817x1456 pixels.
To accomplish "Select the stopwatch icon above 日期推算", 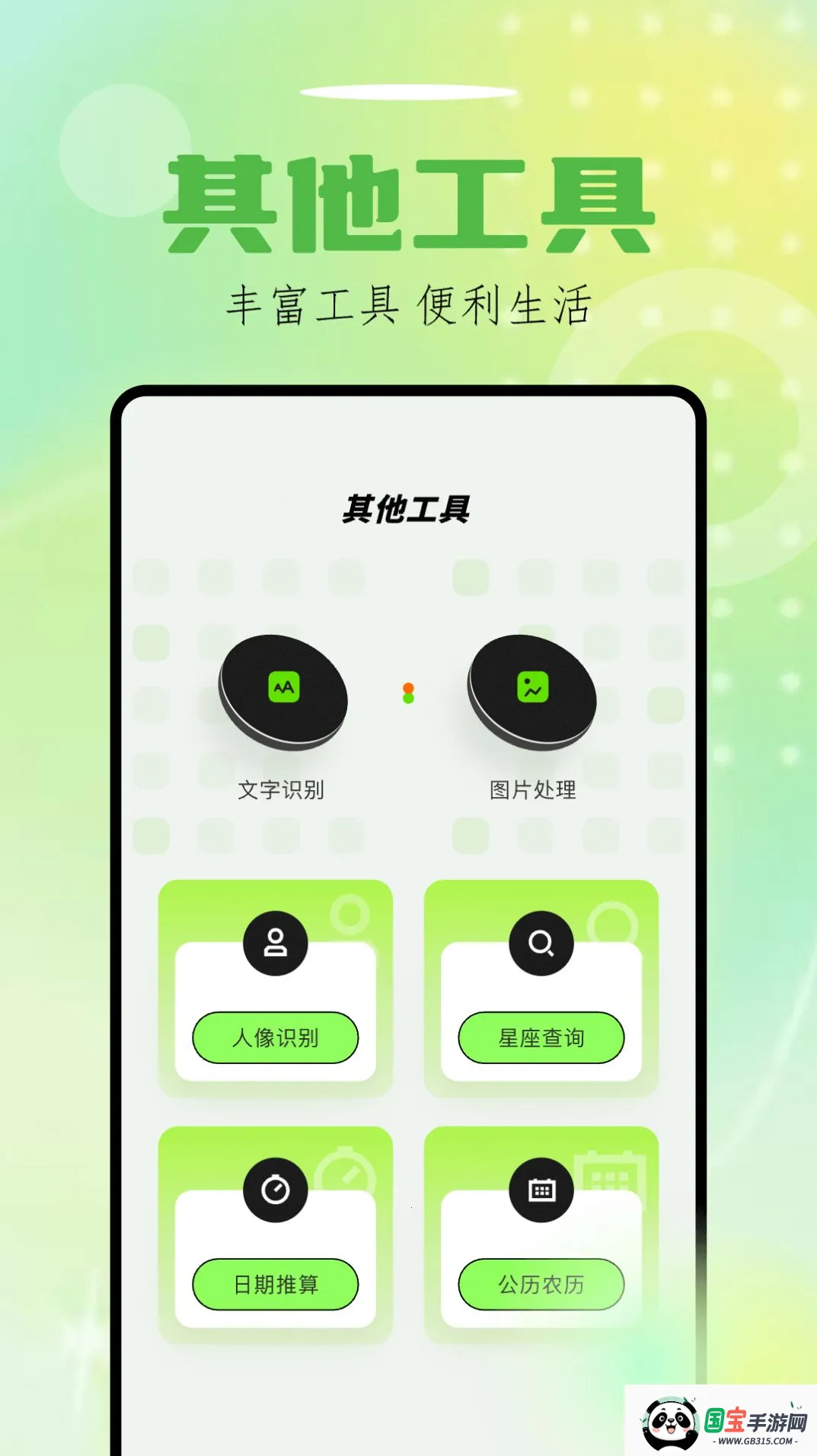I will [276, 1190].
